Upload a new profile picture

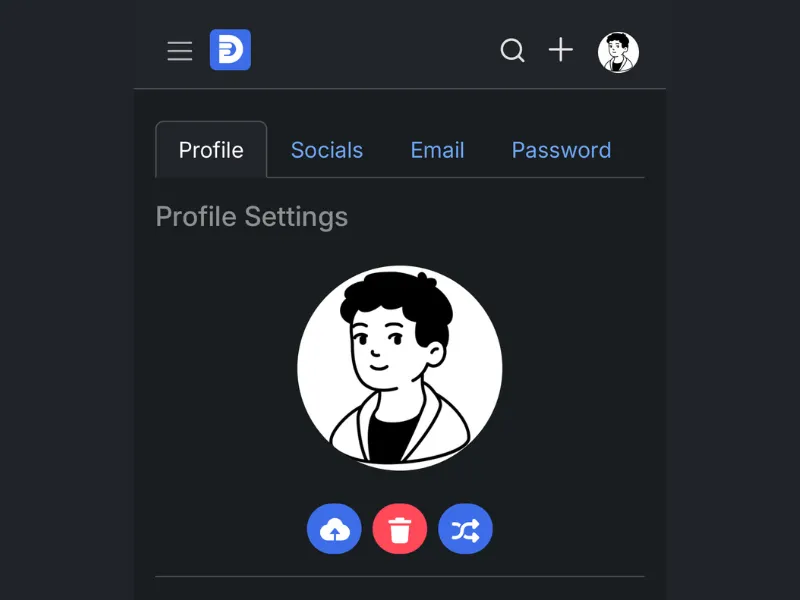(x=334, y=530)
